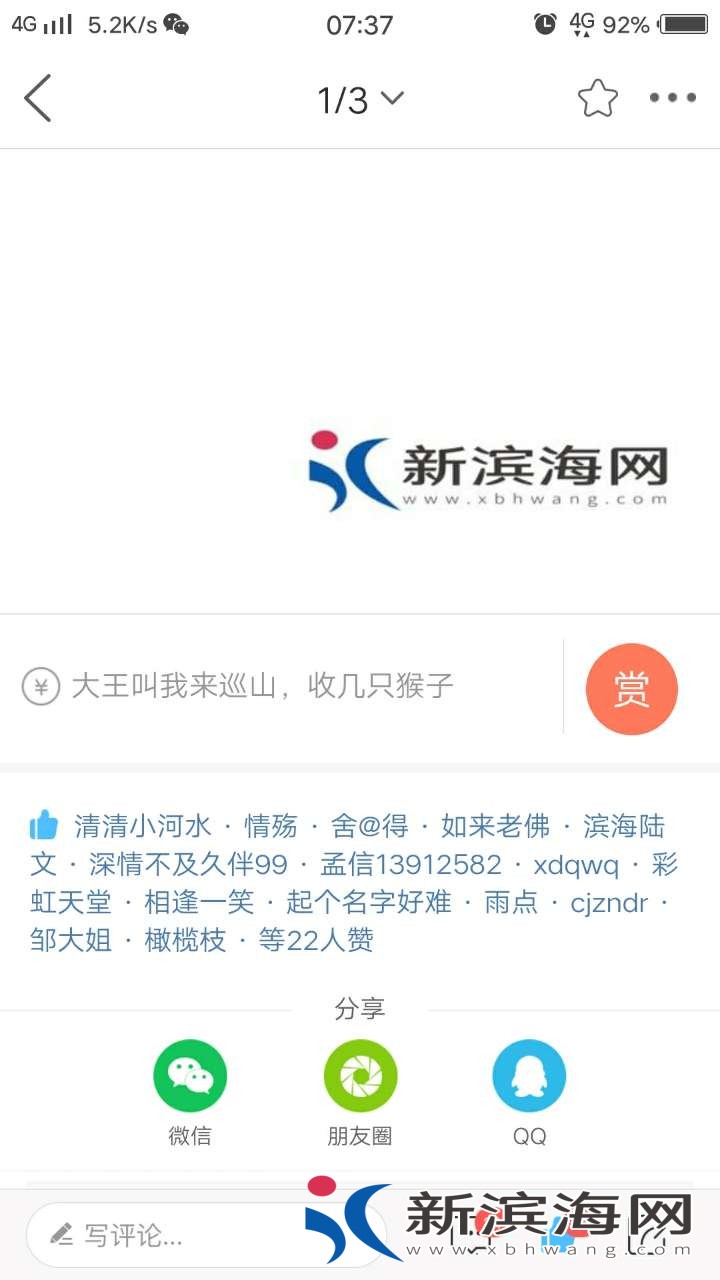Open 起个名字好难's profile
The width and height of the screenshot is (720, 1280).
369,903
